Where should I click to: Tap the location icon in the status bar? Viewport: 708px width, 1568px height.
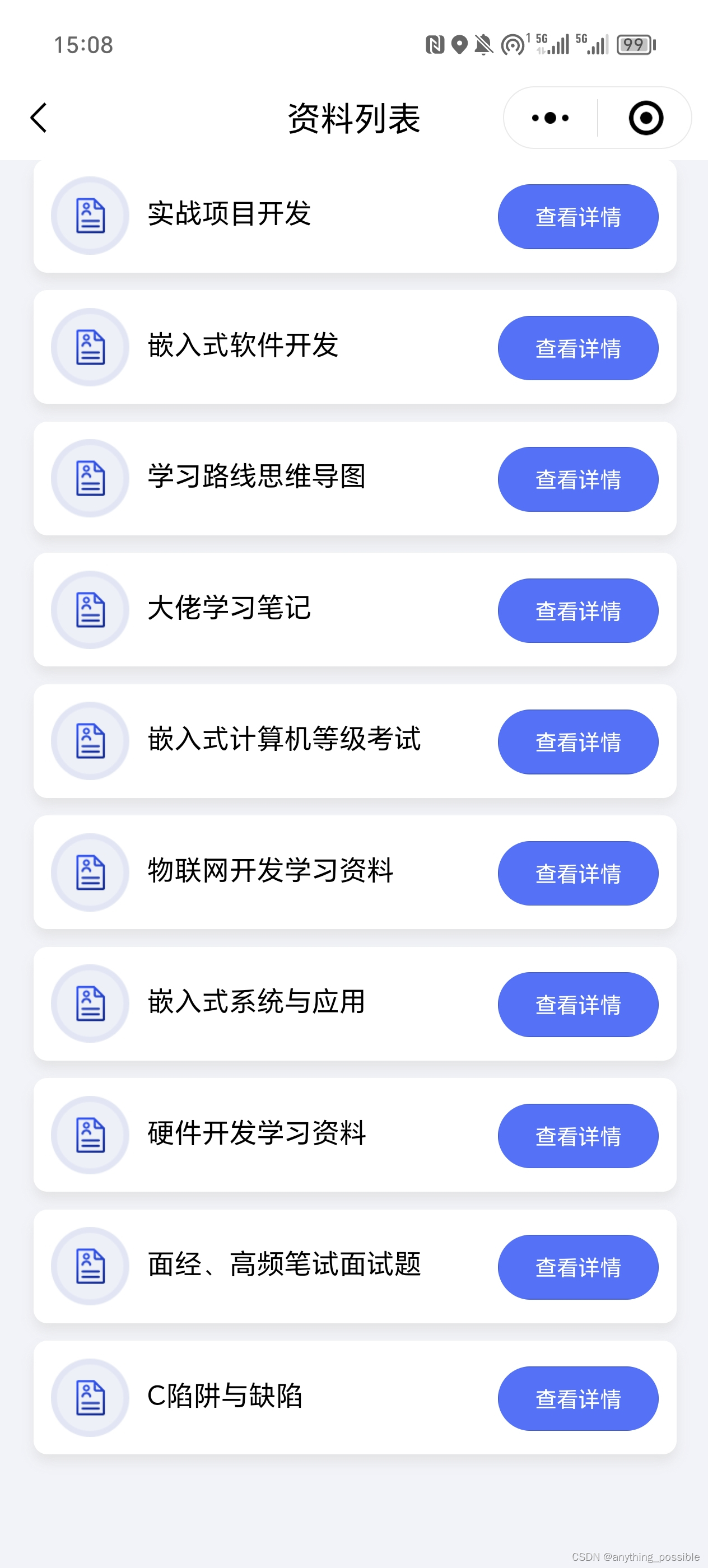[x=460, y=44]
